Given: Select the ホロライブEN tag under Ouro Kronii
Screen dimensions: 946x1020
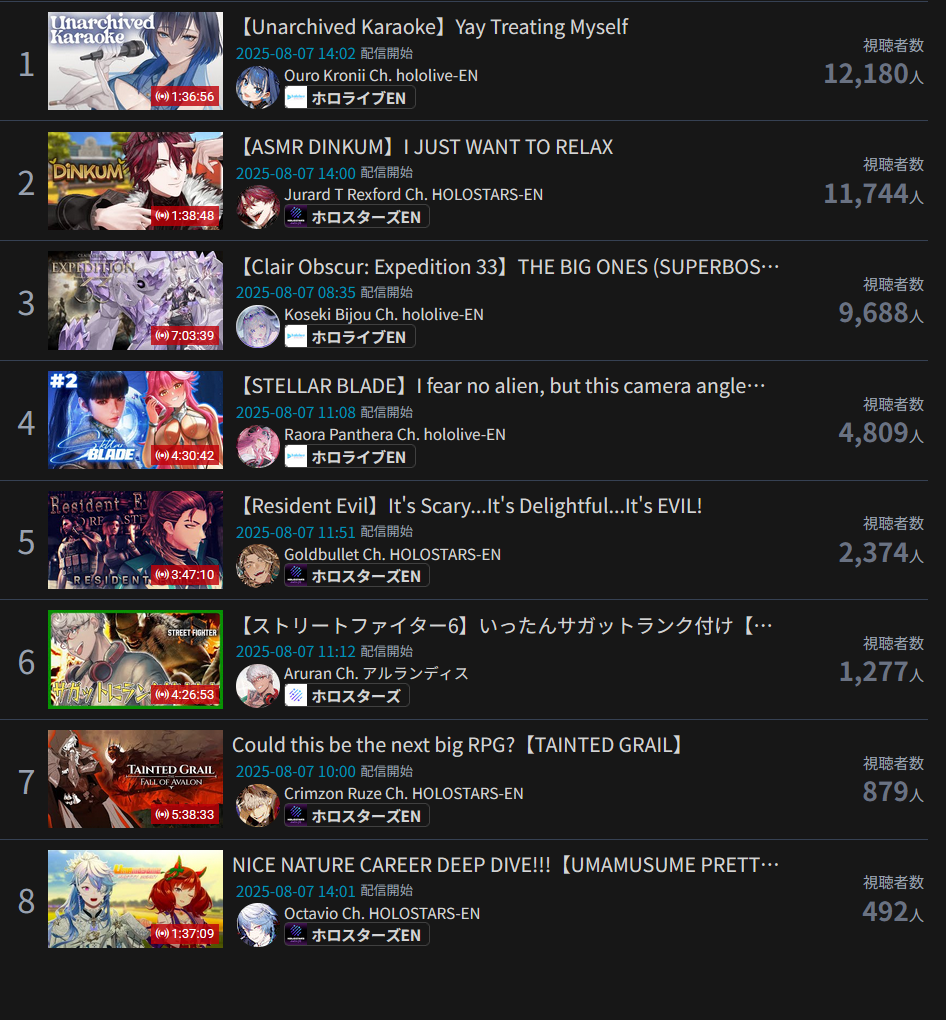Looking at the screenshot, I should pos(349,97).
